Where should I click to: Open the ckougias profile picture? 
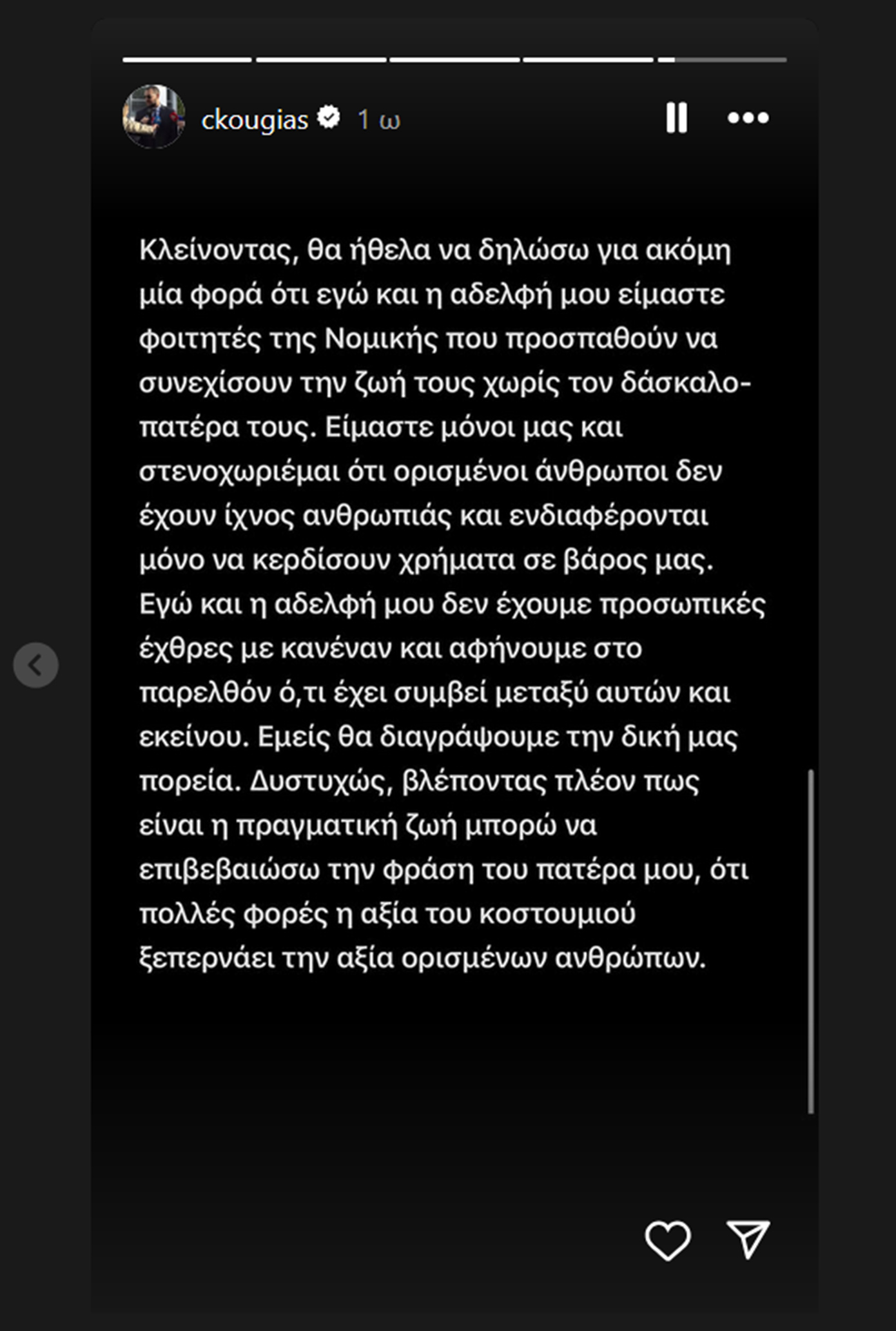154,117
